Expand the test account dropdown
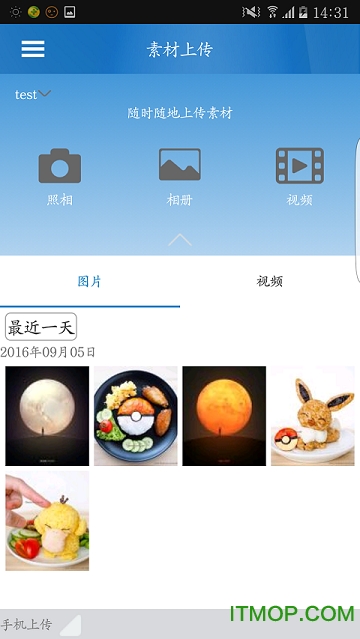 tap(33, 95)
